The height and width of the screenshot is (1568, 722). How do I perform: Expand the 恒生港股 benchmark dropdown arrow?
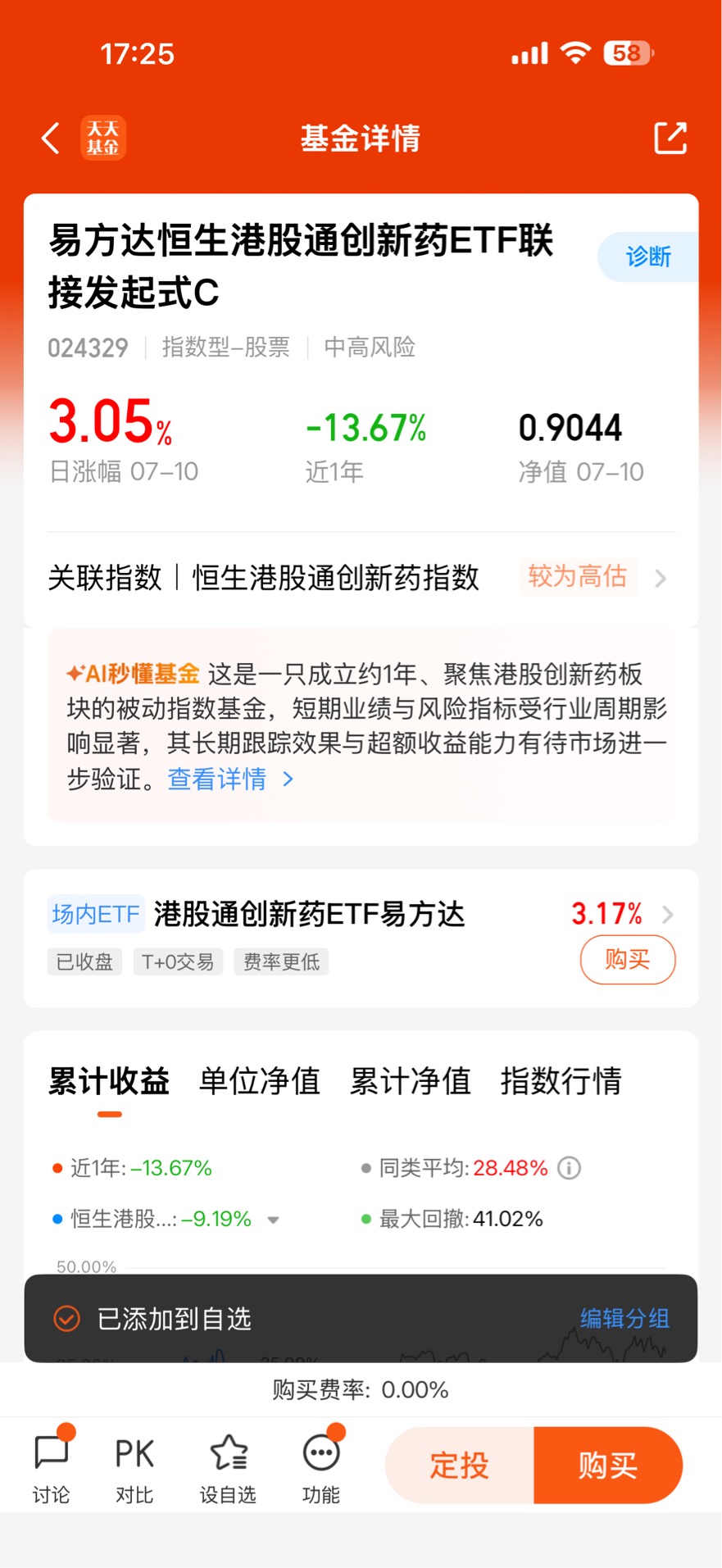coord(274,1220)
